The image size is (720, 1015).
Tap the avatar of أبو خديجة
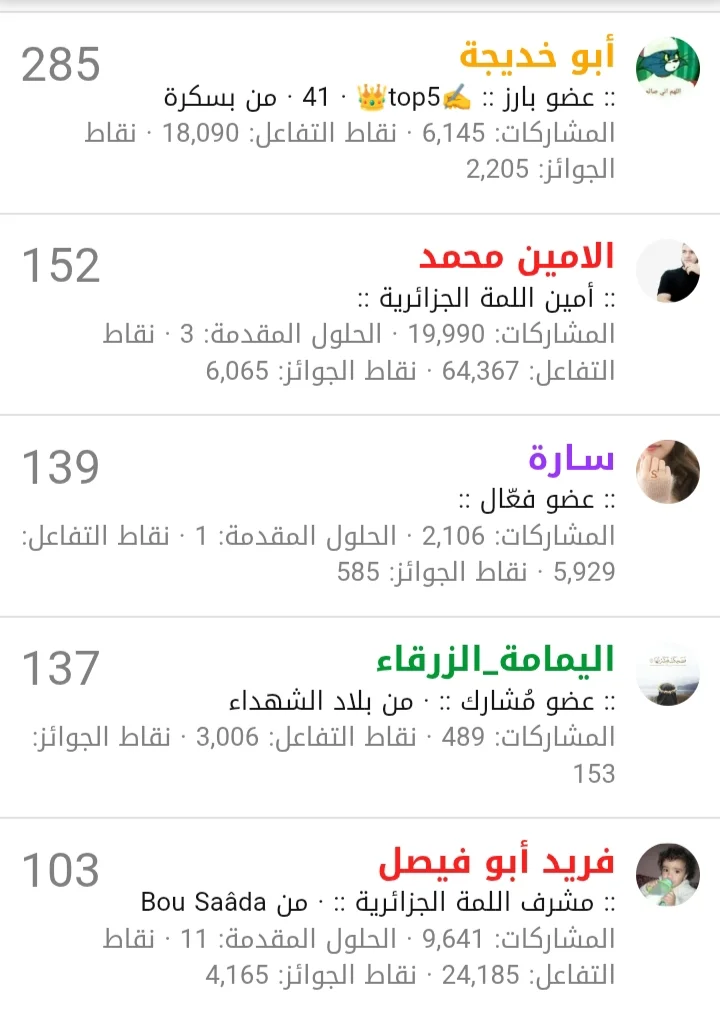(x=668, y=69)
